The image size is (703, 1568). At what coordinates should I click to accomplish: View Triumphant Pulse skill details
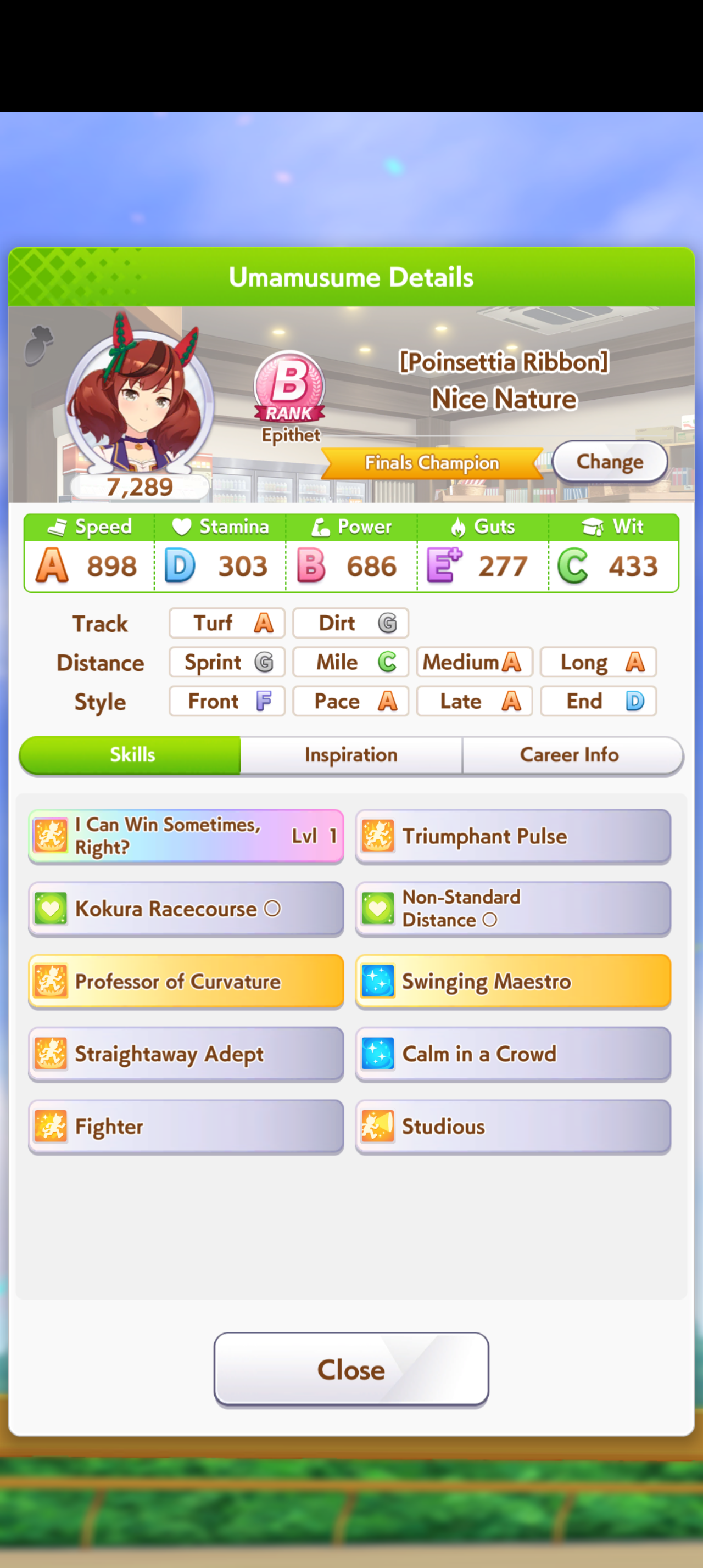pyautogui.click(x=513, y=836)
